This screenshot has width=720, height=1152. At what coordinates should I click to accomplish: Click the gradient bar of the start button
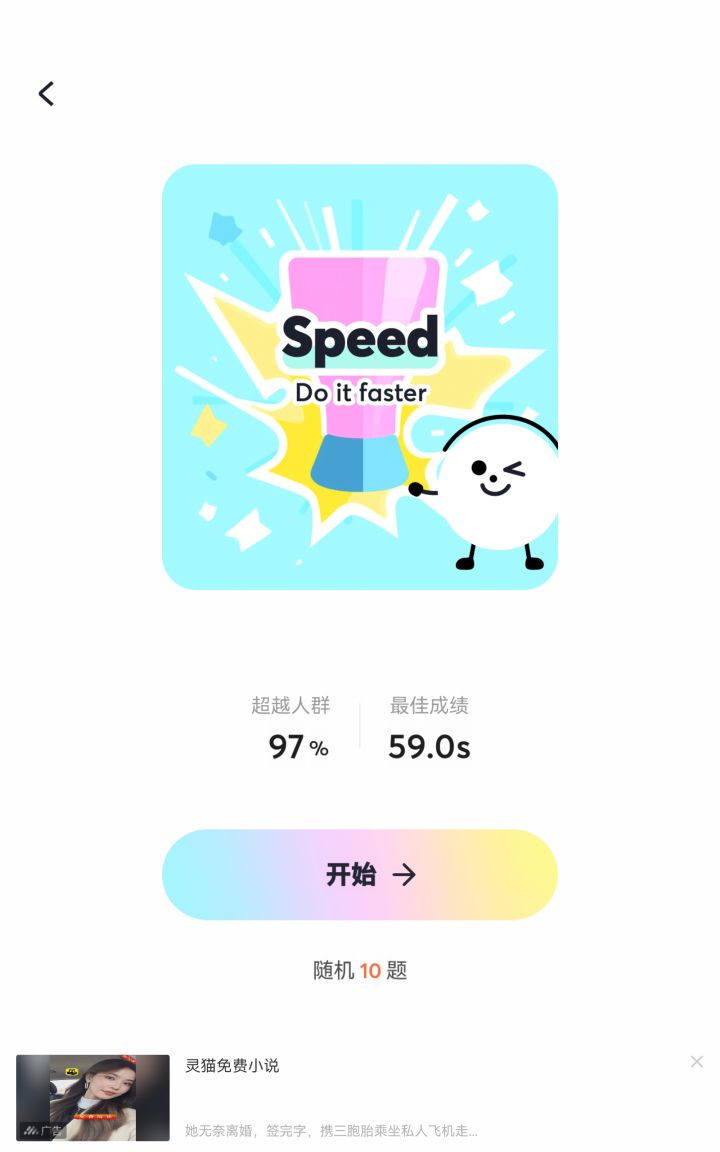pos(250,874)
